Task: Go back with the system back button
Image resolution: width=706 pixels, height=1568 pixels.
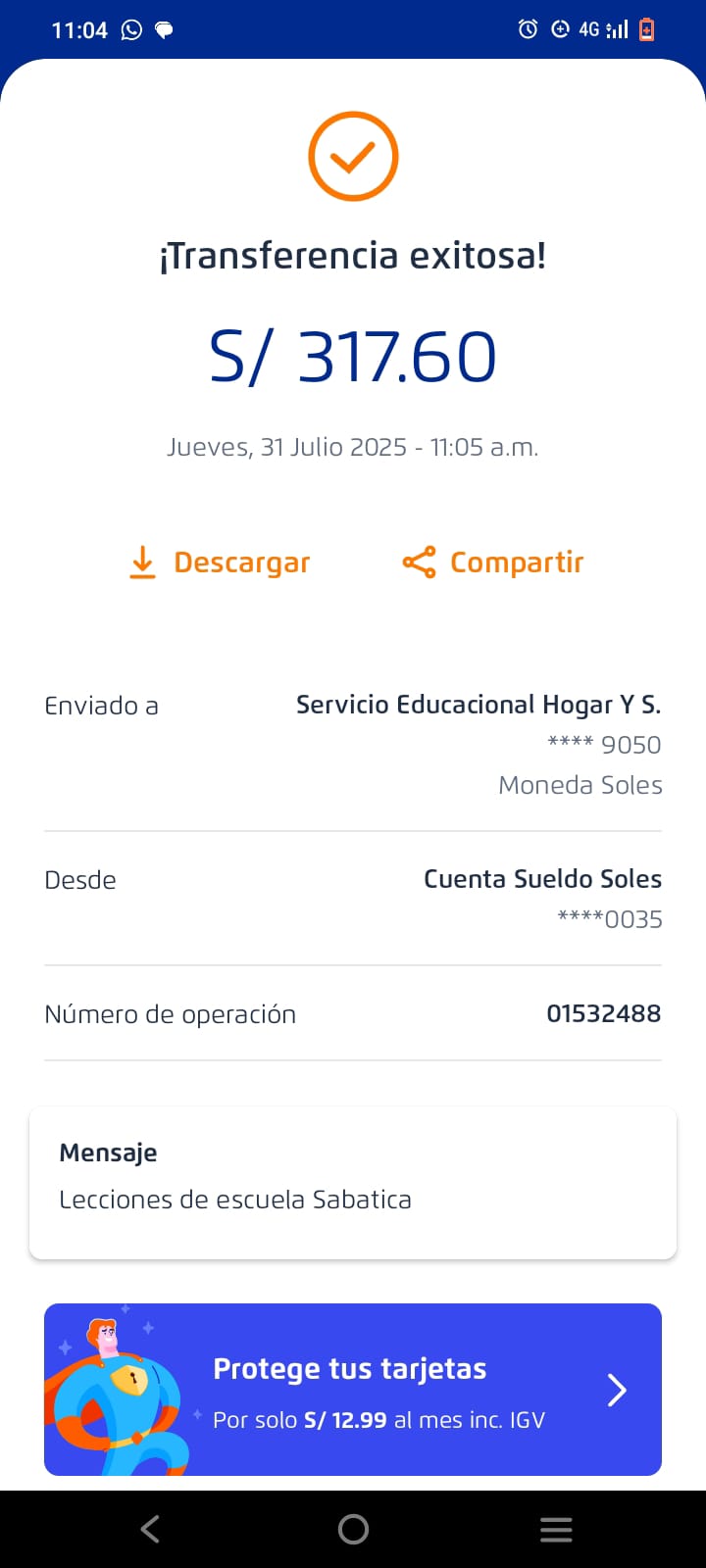Action: tap(150, 1529)
